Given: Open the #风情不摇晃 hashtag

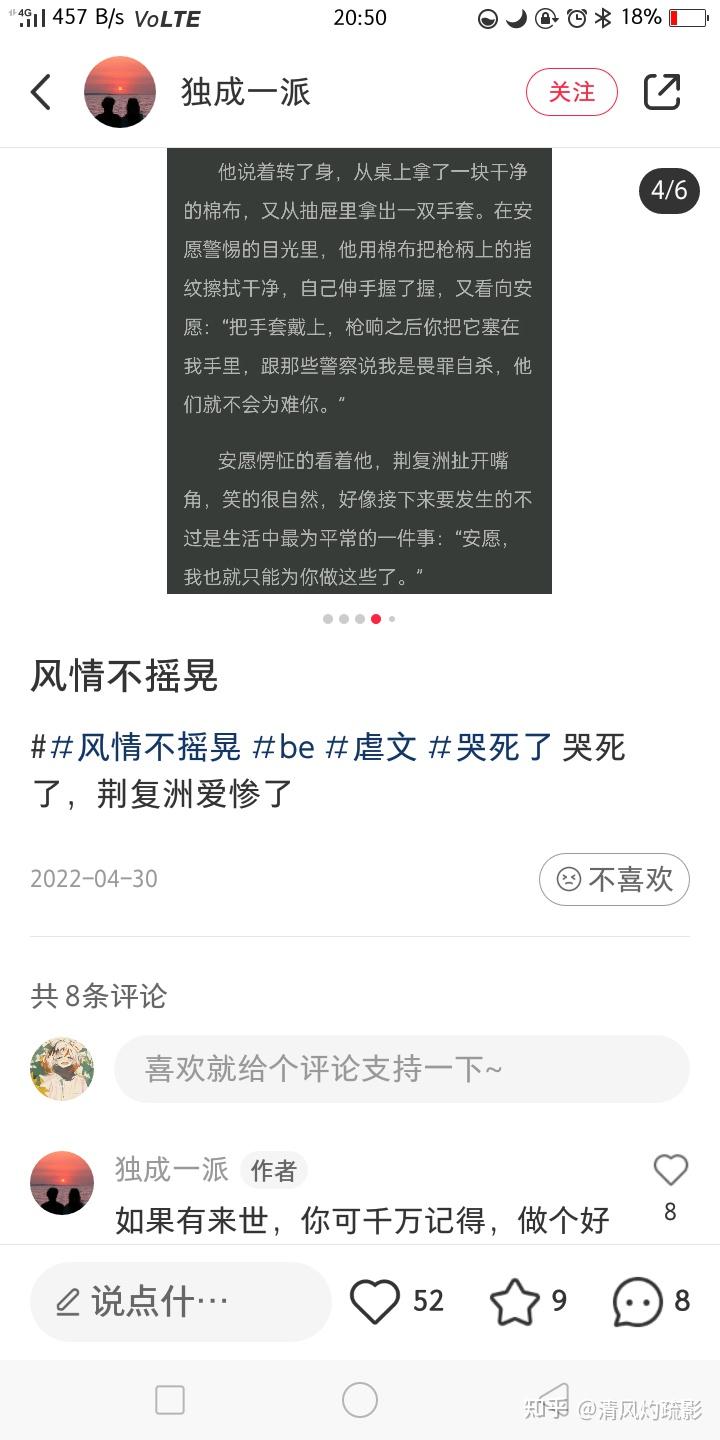Looking at the screenshot, I should click(x=146, y=747).
